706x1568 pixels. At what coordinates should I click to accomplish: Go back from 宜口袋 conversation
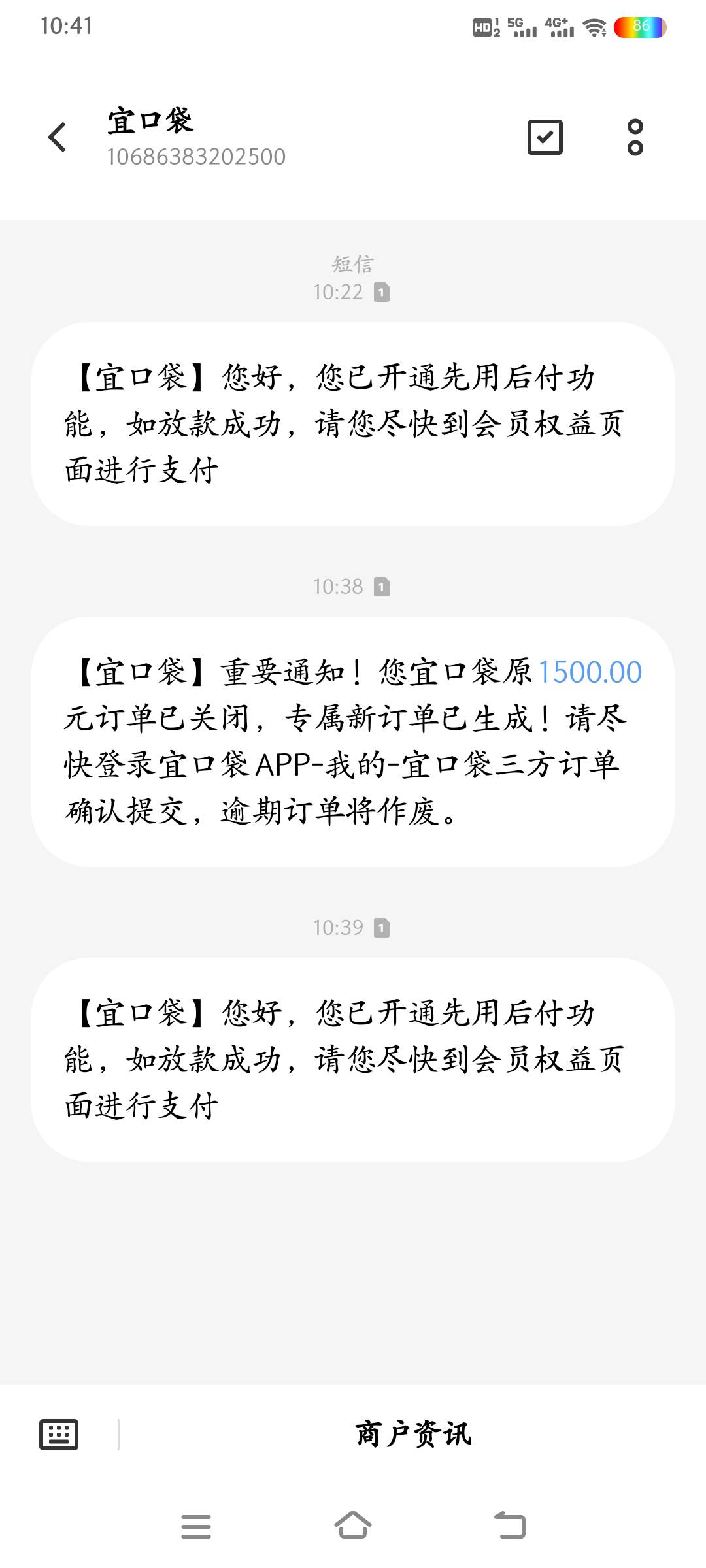click(x=58, y=137)
